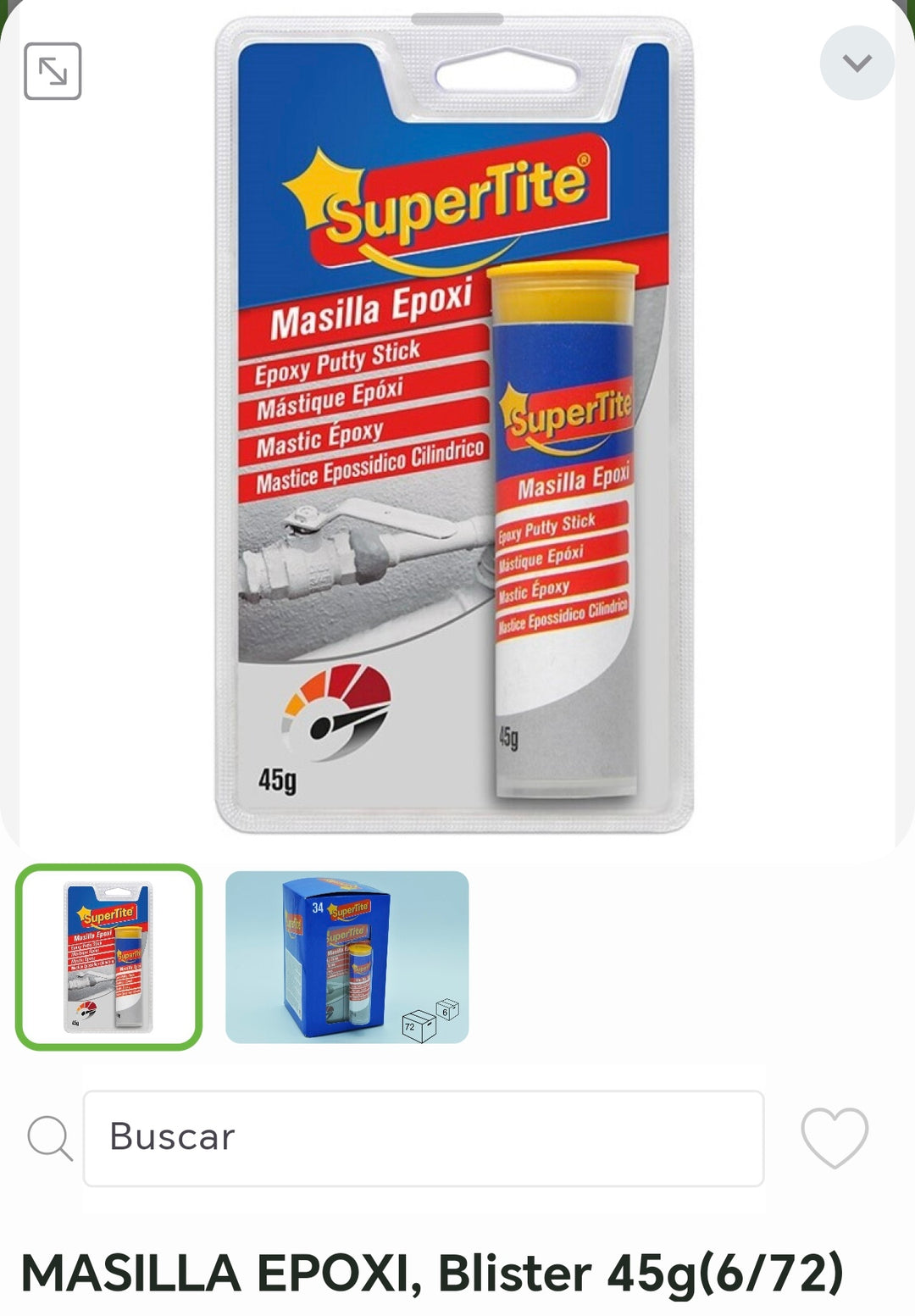The image size is (915, 1316).
Task: Open the main Masilla Epoxi product image
Action: click(456, 424)
